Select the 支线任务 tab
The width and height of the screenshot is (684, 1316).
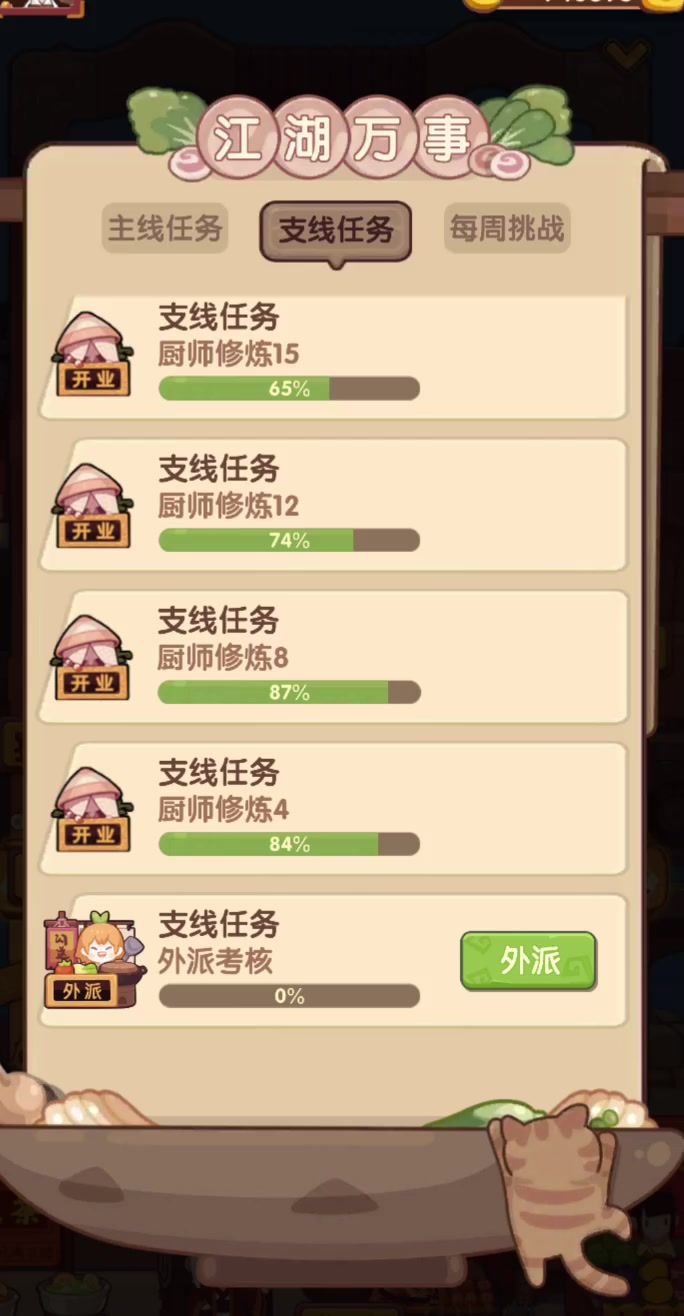(336, 231)
